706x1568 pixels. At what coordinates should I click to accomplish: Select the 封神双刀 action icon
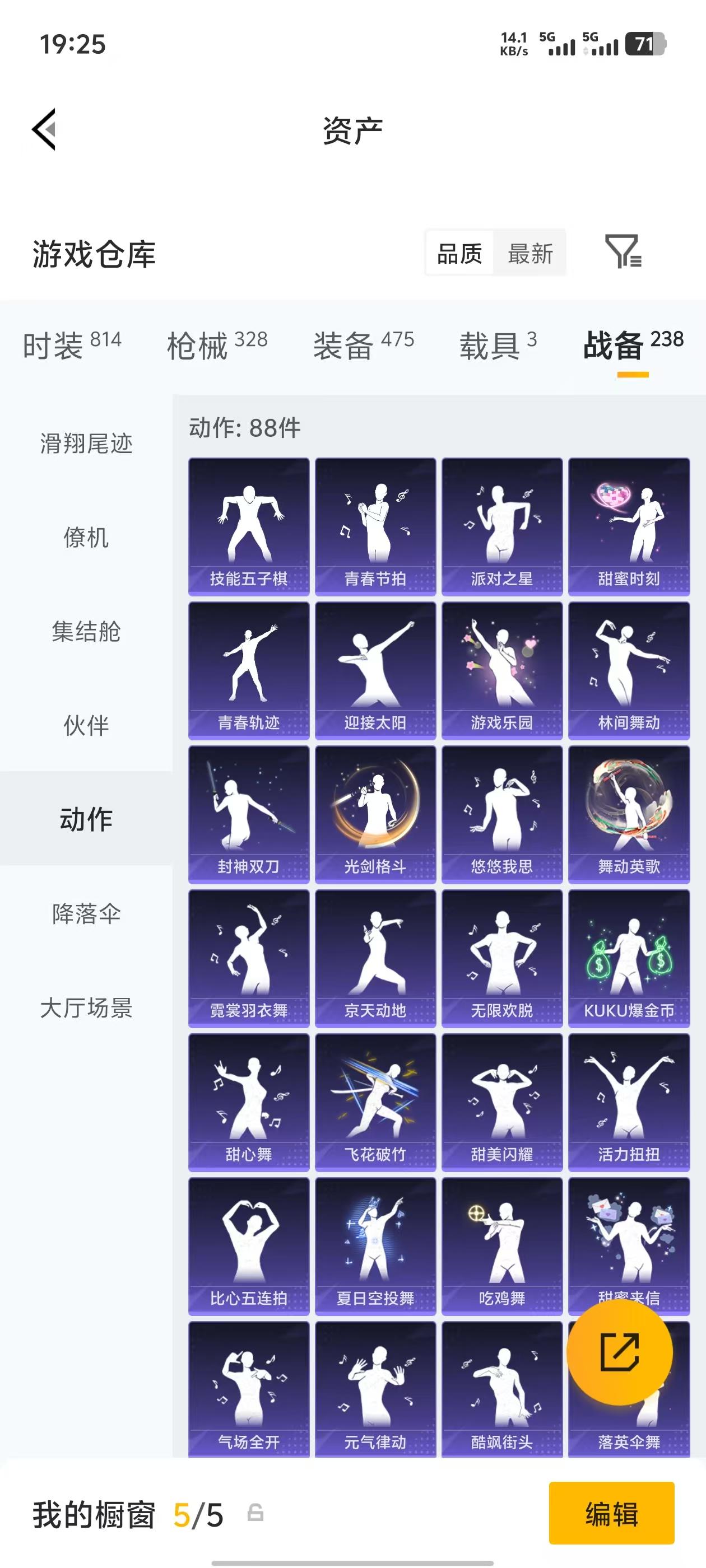click(248, 813)
